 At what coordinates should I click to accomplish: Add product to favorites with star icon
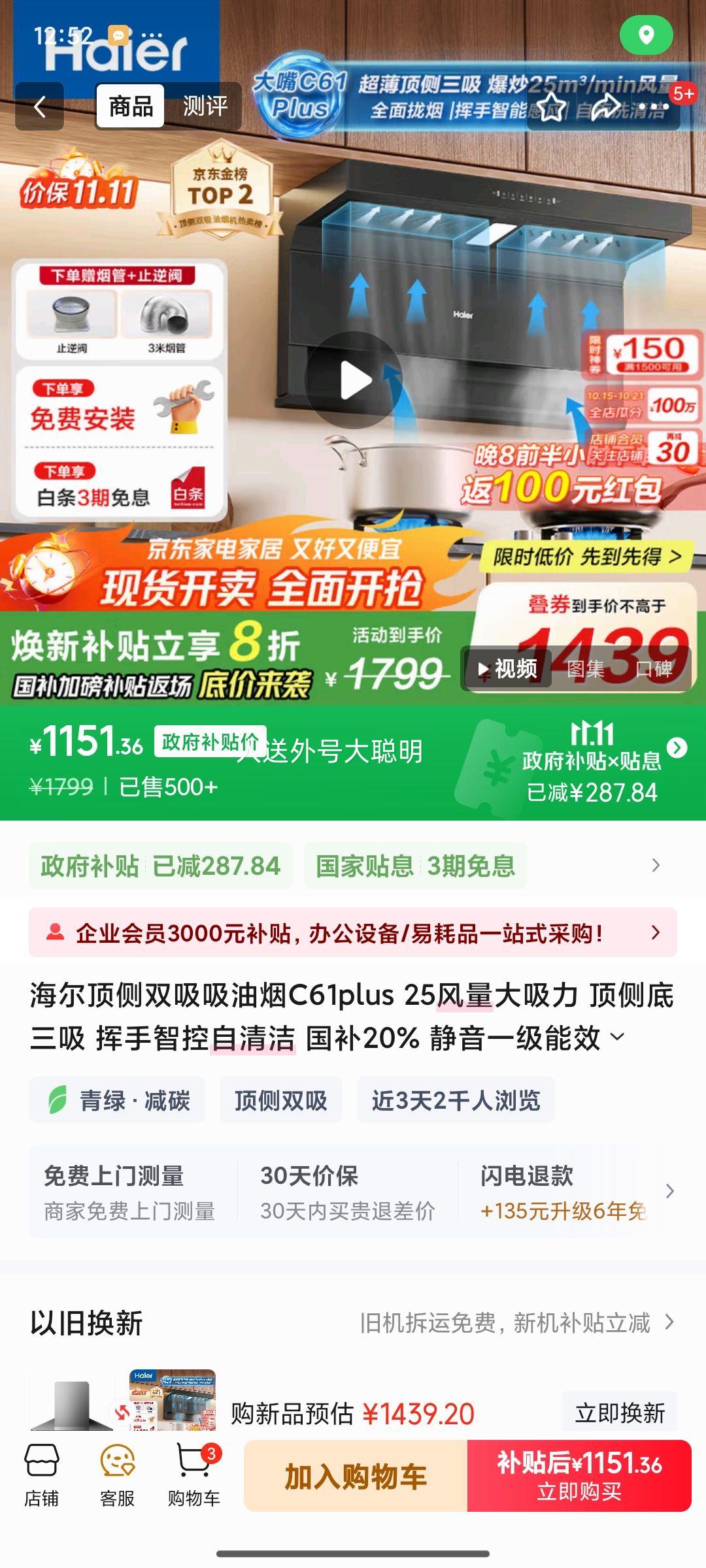[552, 106]
